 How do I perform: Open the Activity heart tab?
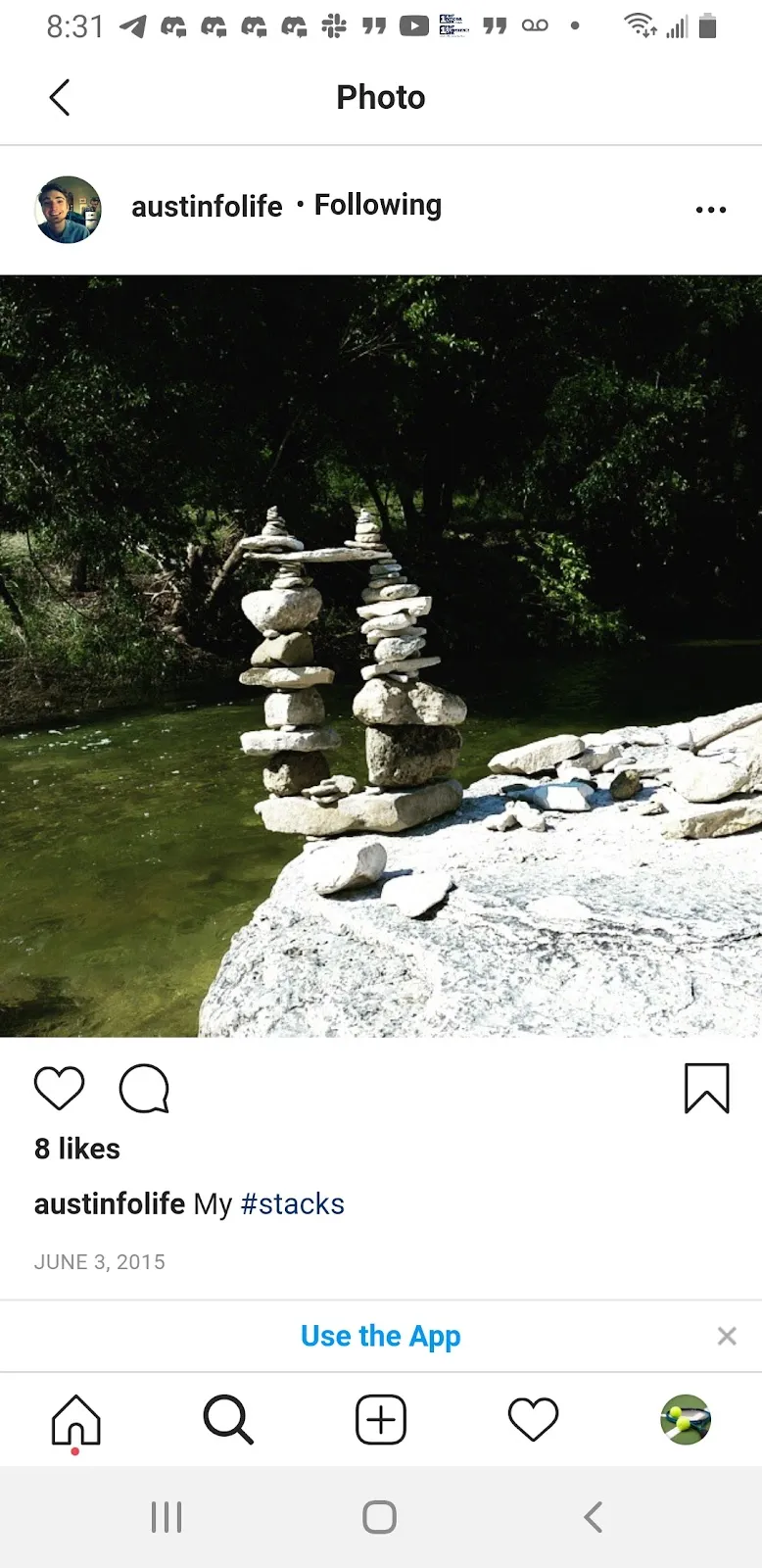click(x=534, y=1419)
